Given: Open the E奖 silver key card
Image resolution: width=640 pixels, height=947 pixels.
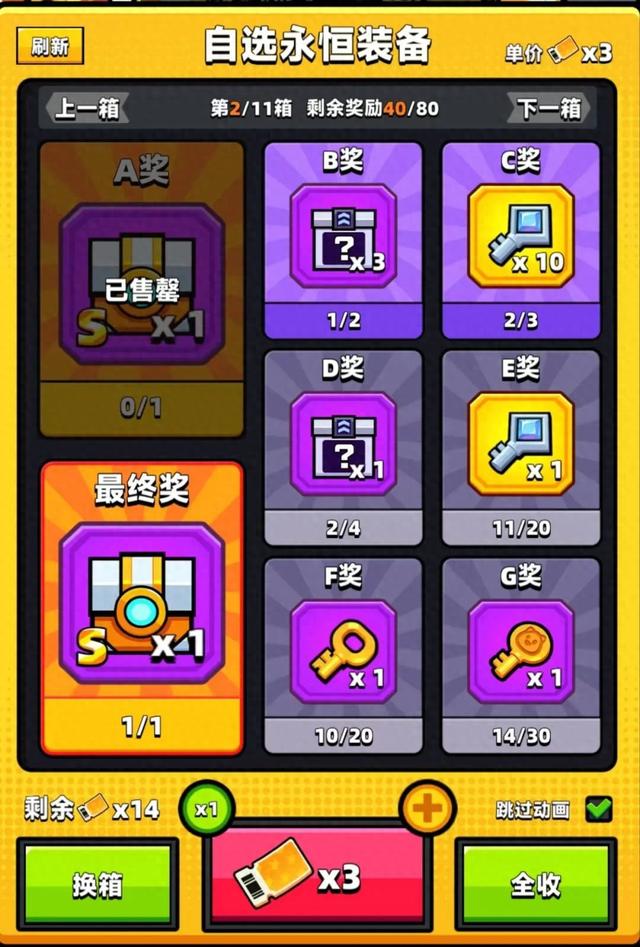Looking at the screenshot, I should 521,445.
